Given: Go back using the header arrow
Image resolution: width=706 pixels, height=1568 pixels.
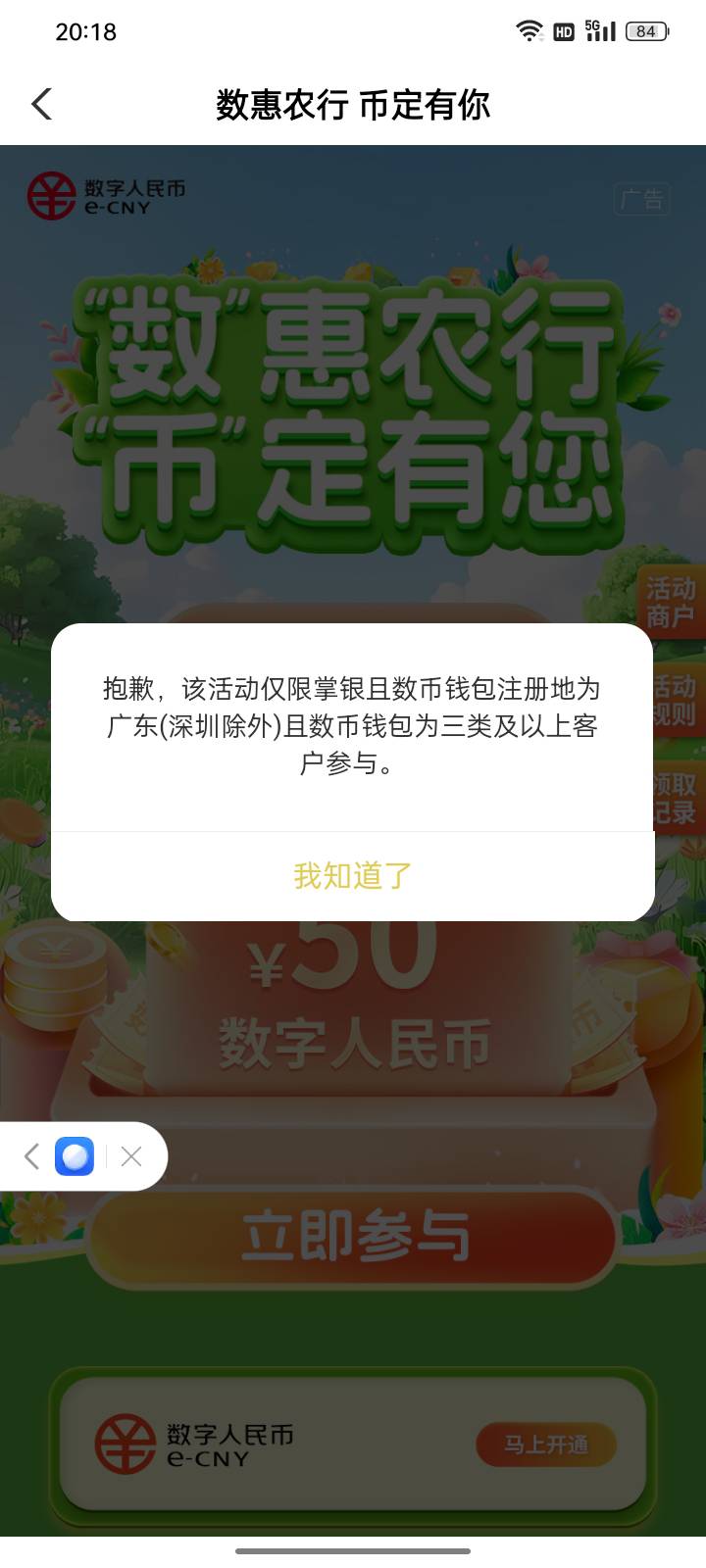Looking at the screenshot, I should 41,104.
